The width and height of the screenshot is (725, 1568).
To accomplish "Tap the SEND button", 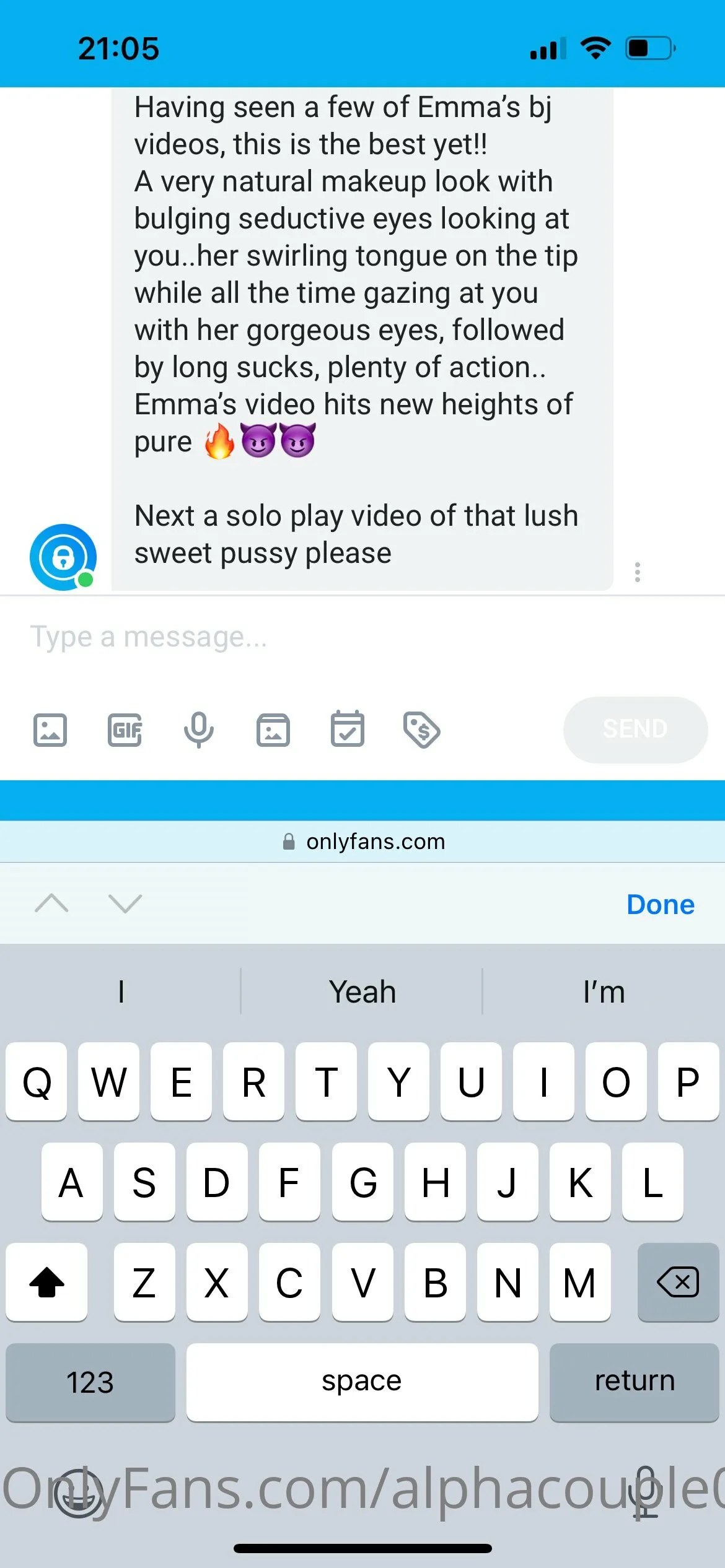I will pos(635,730).
